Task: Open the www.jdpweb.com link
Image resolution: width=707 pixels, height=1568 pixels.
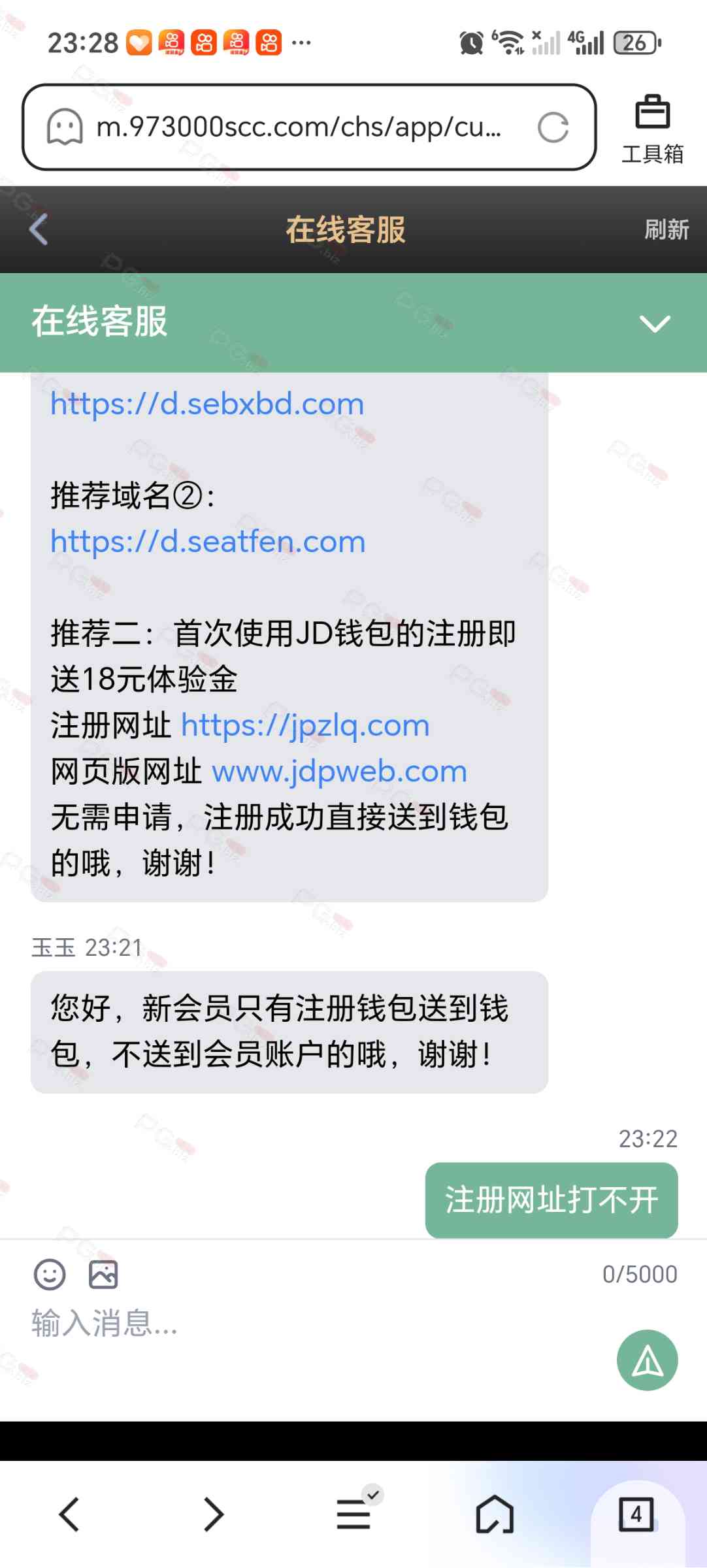Action: [x=339, y=772]
